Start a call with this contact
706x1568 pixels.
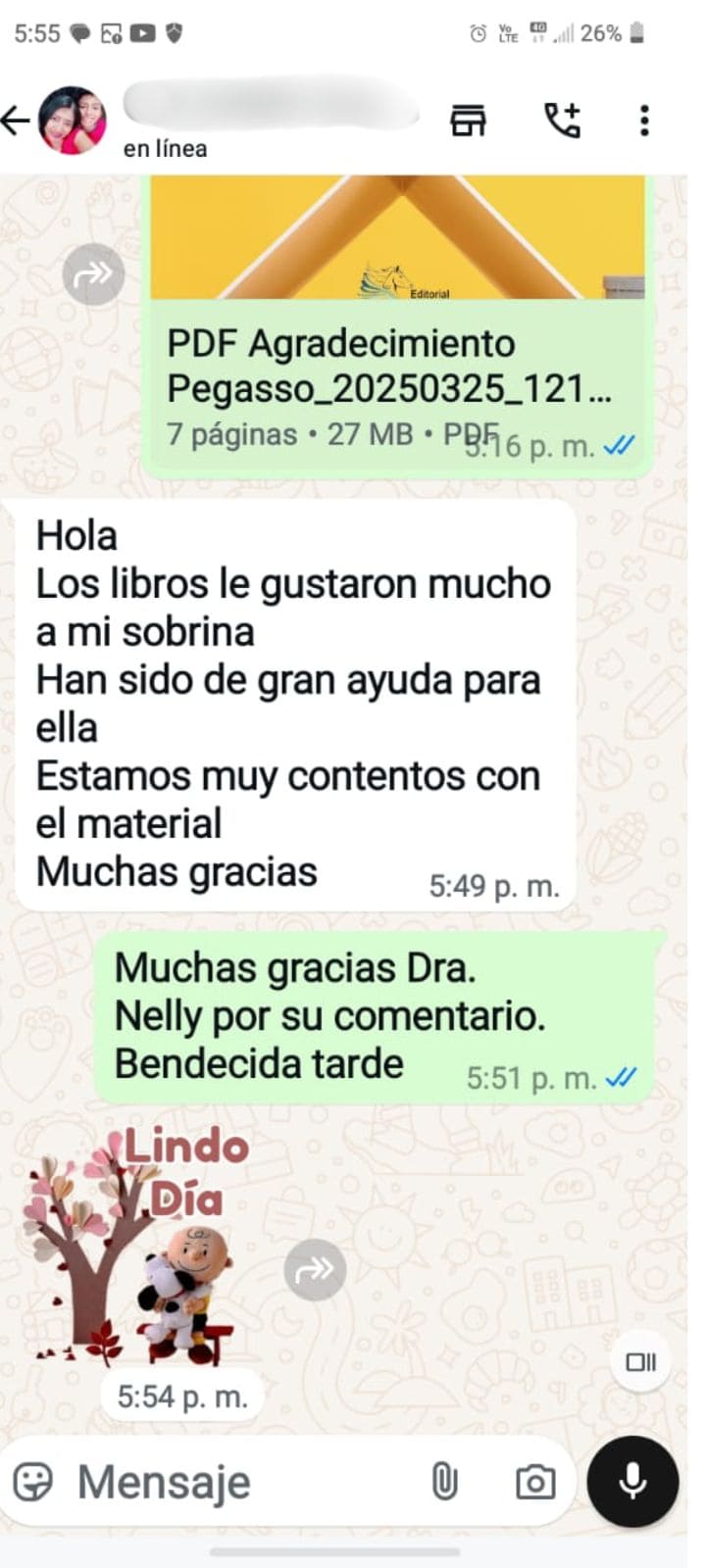[x=563, y=121]
